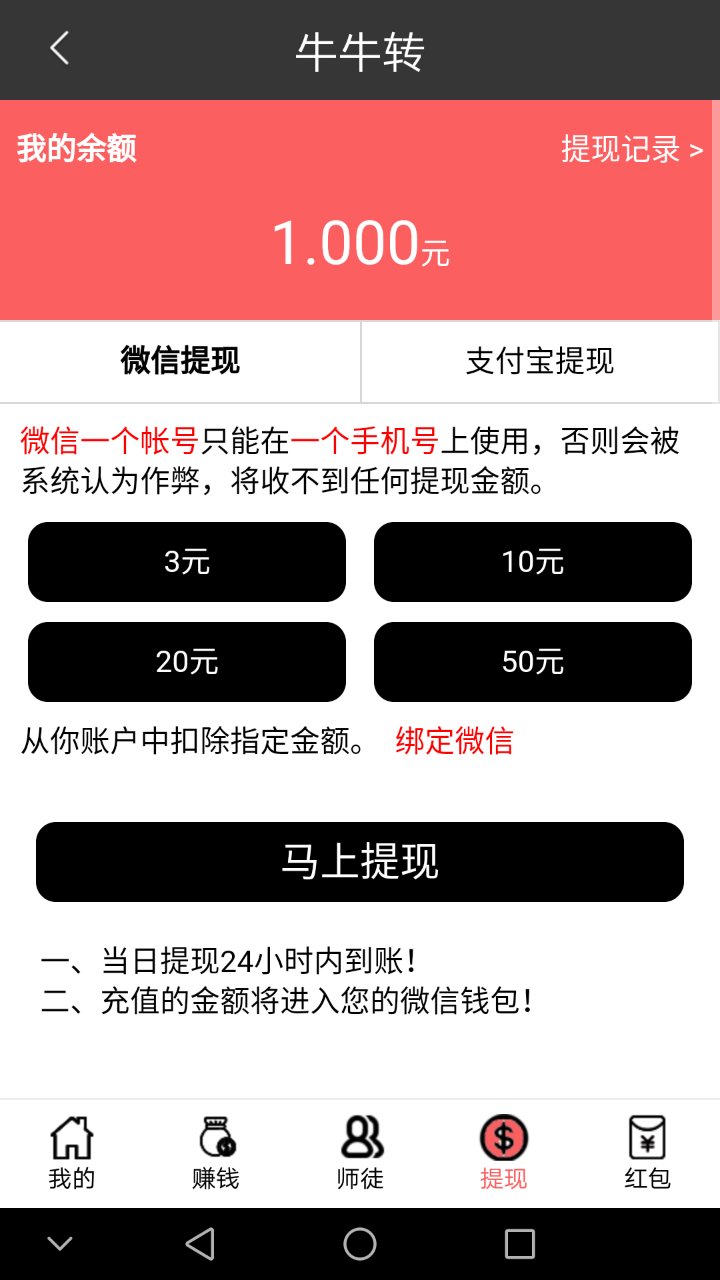720x1280 pixels.
Task: Select the 3元 withdrawal amount
Action: 187,561
